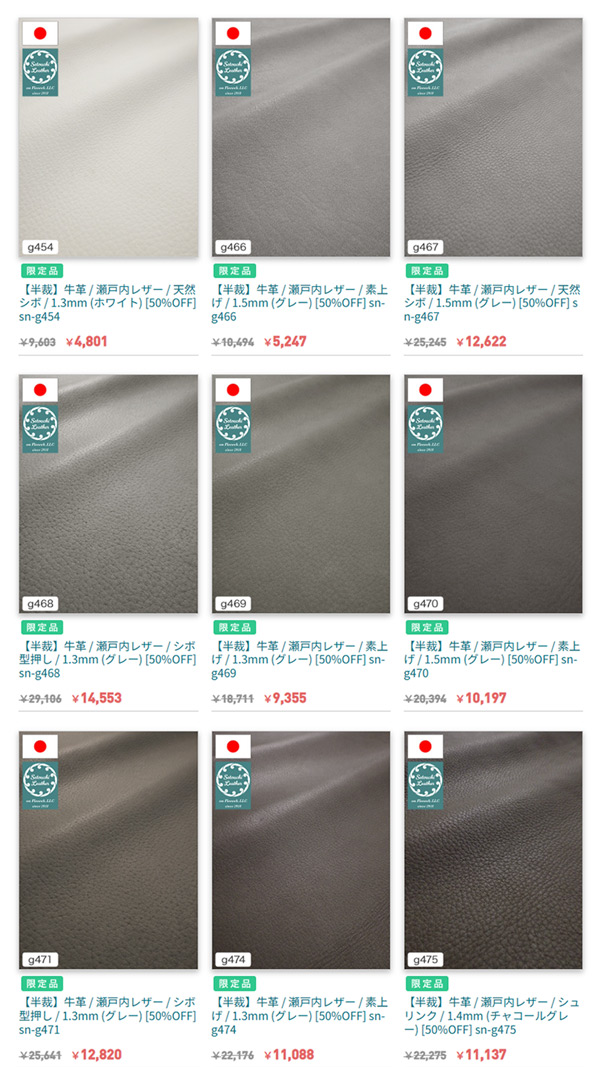Open the g468 embossed leather product image
Image resolution: width=600 pixels, height=1067 pixels.
click(109, 495)
